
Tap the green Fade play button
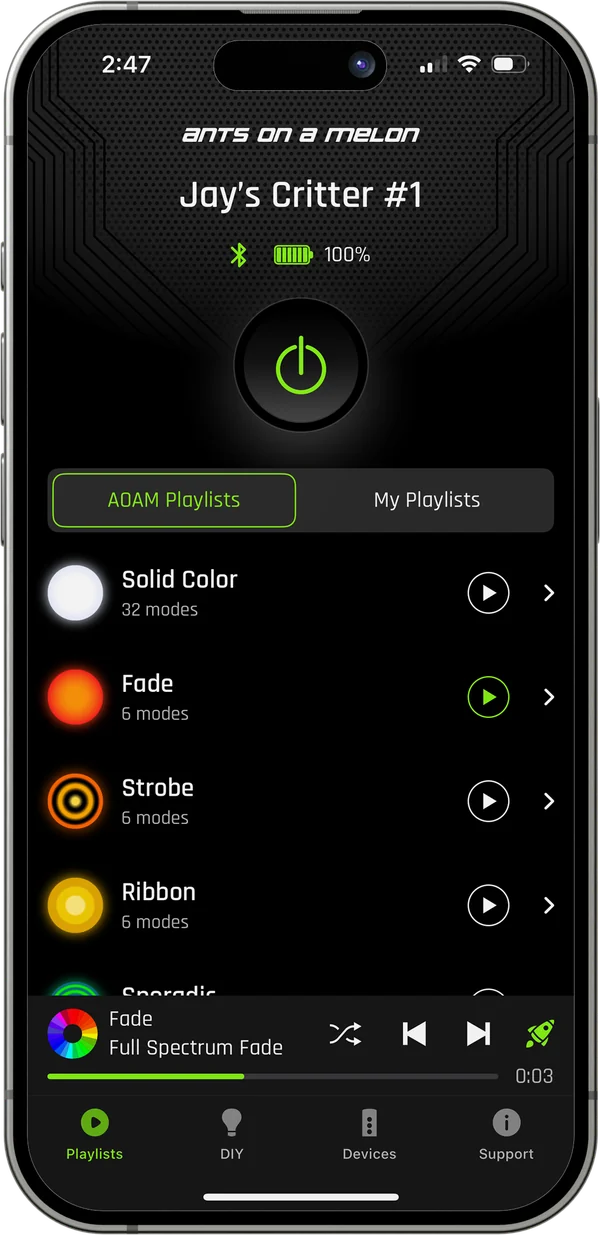[x=488, y=697]
